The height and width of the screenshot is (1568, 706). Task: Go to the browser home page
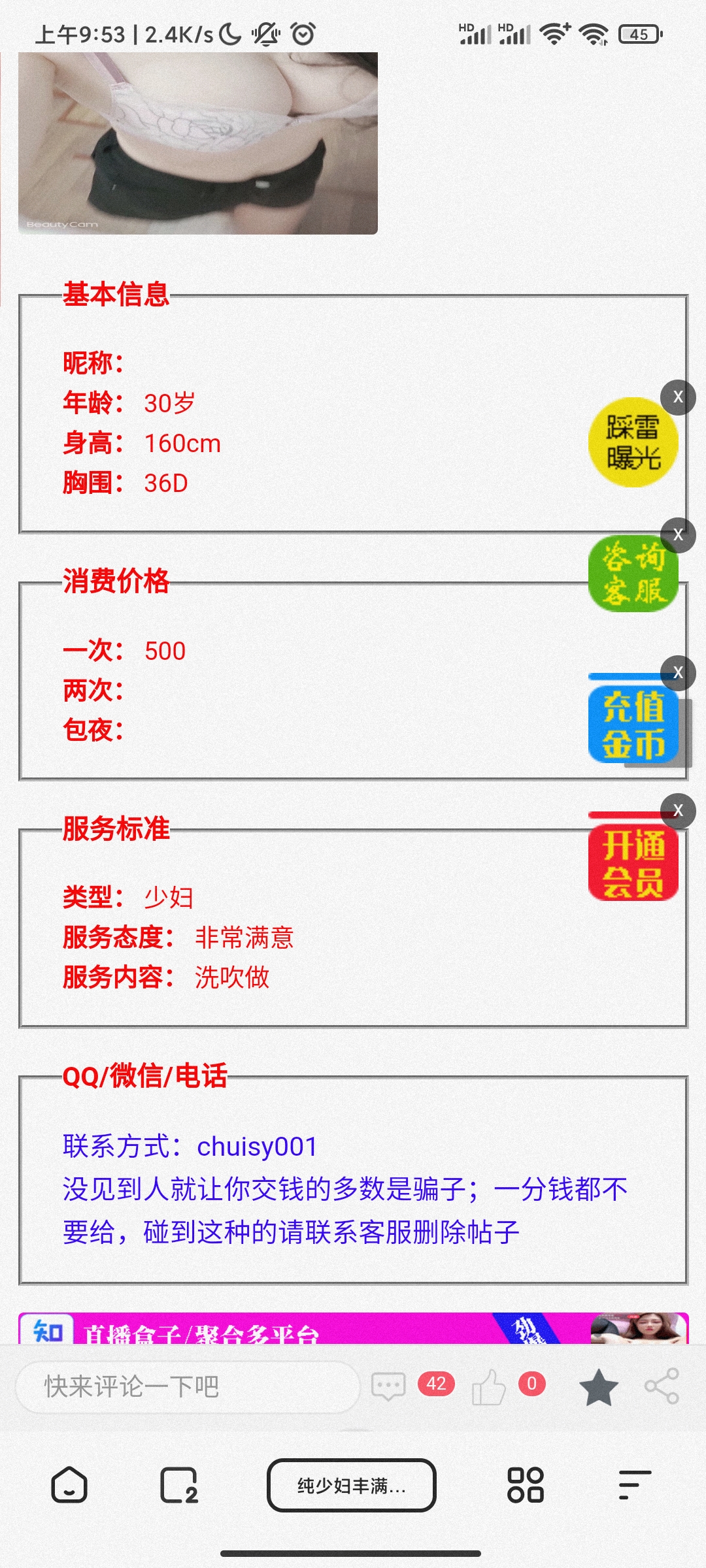coord(69,1485)
